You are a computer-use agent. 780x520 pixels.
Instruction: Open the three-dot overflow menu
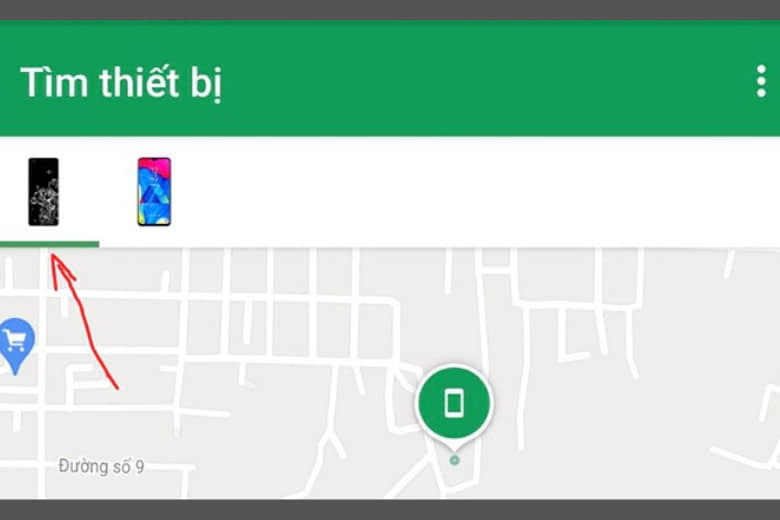pos(760,81)
